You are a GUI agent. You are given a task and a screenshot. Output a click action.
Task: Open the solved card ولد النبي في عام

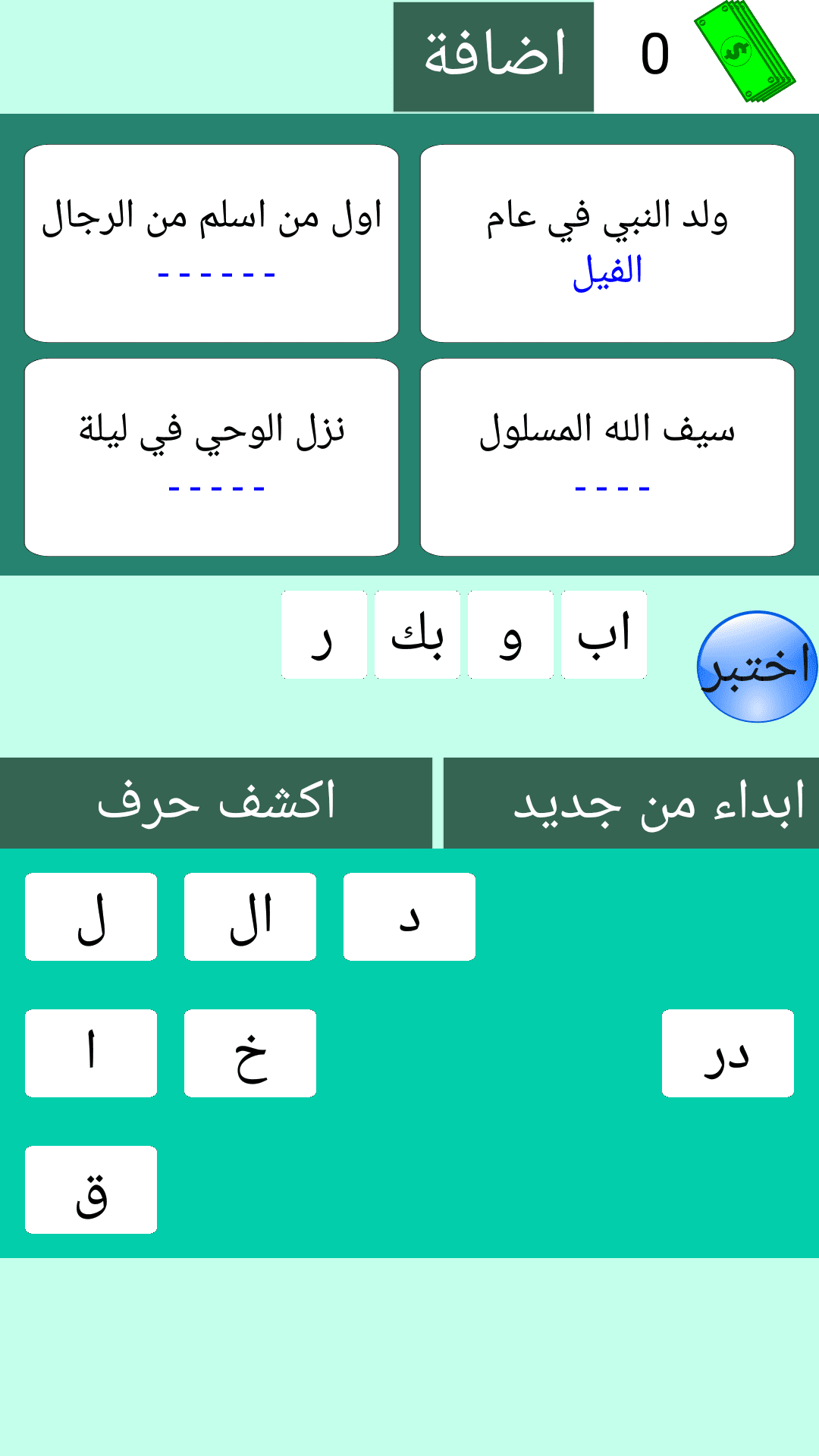click(607, 243)
